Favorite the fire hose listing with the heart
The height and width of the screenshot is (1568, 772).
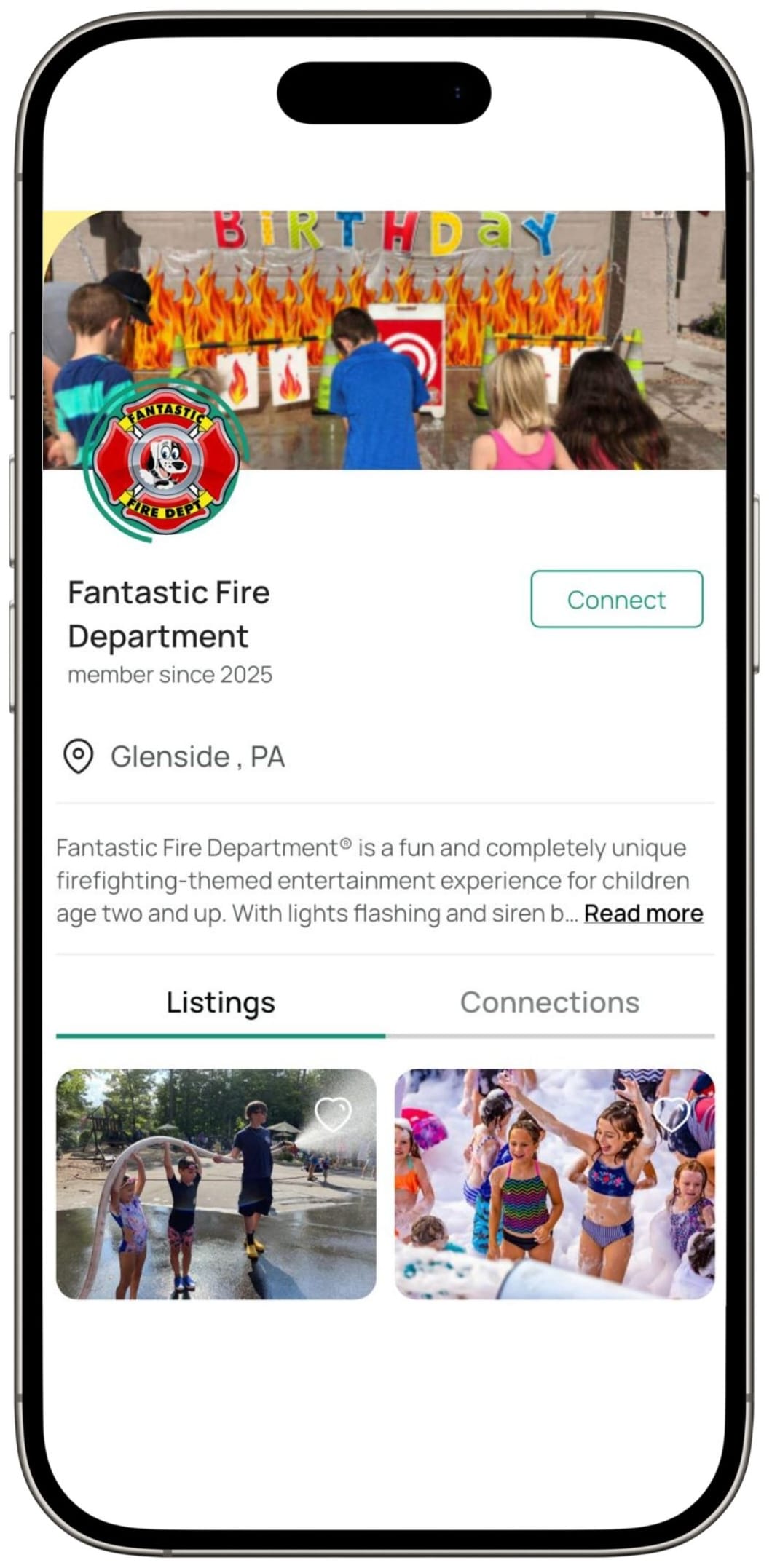(x=333, y=1114)
